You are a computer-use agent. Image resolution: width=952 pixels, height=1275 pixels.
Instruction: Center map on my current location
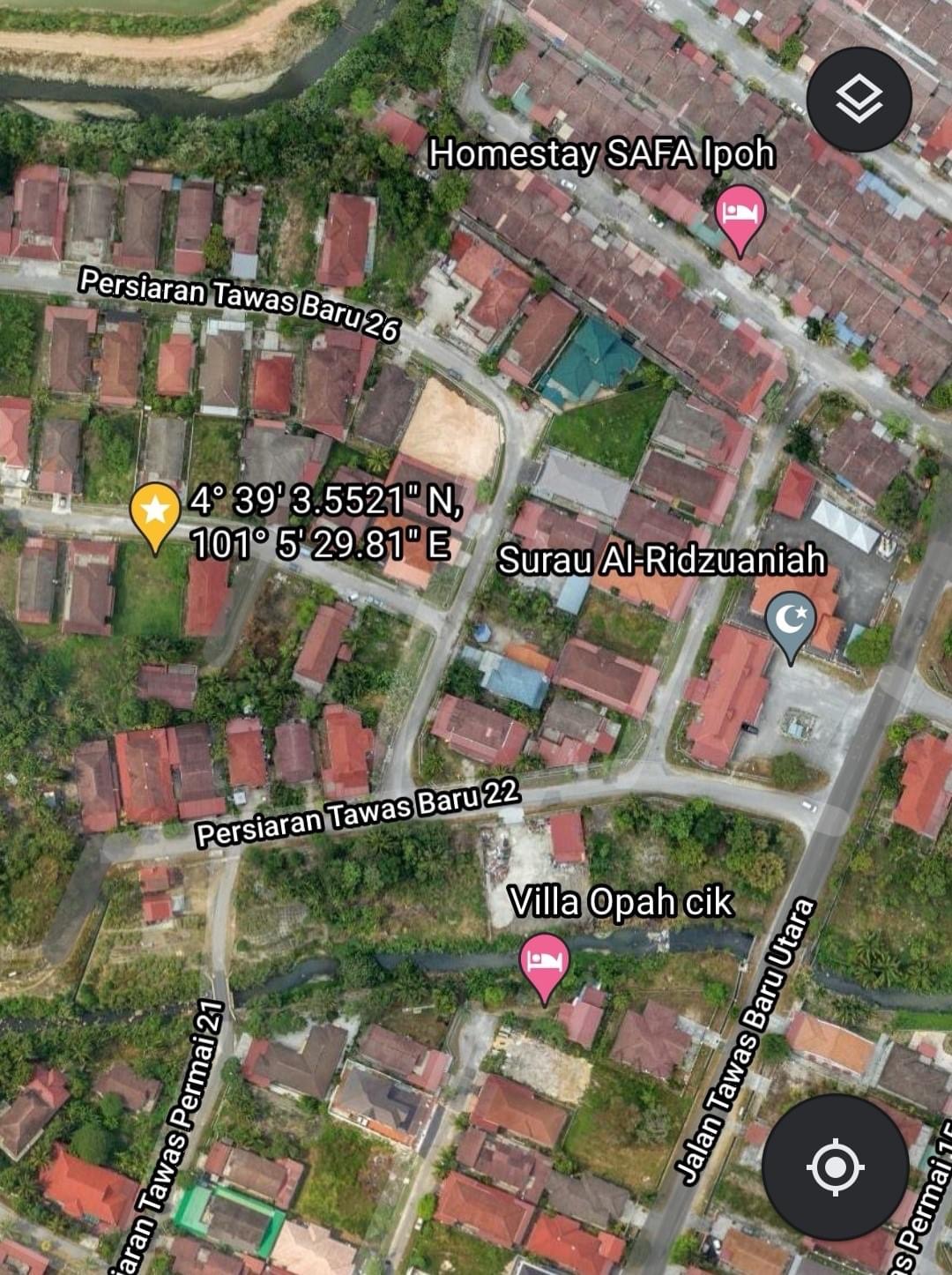click(835, 1167)
